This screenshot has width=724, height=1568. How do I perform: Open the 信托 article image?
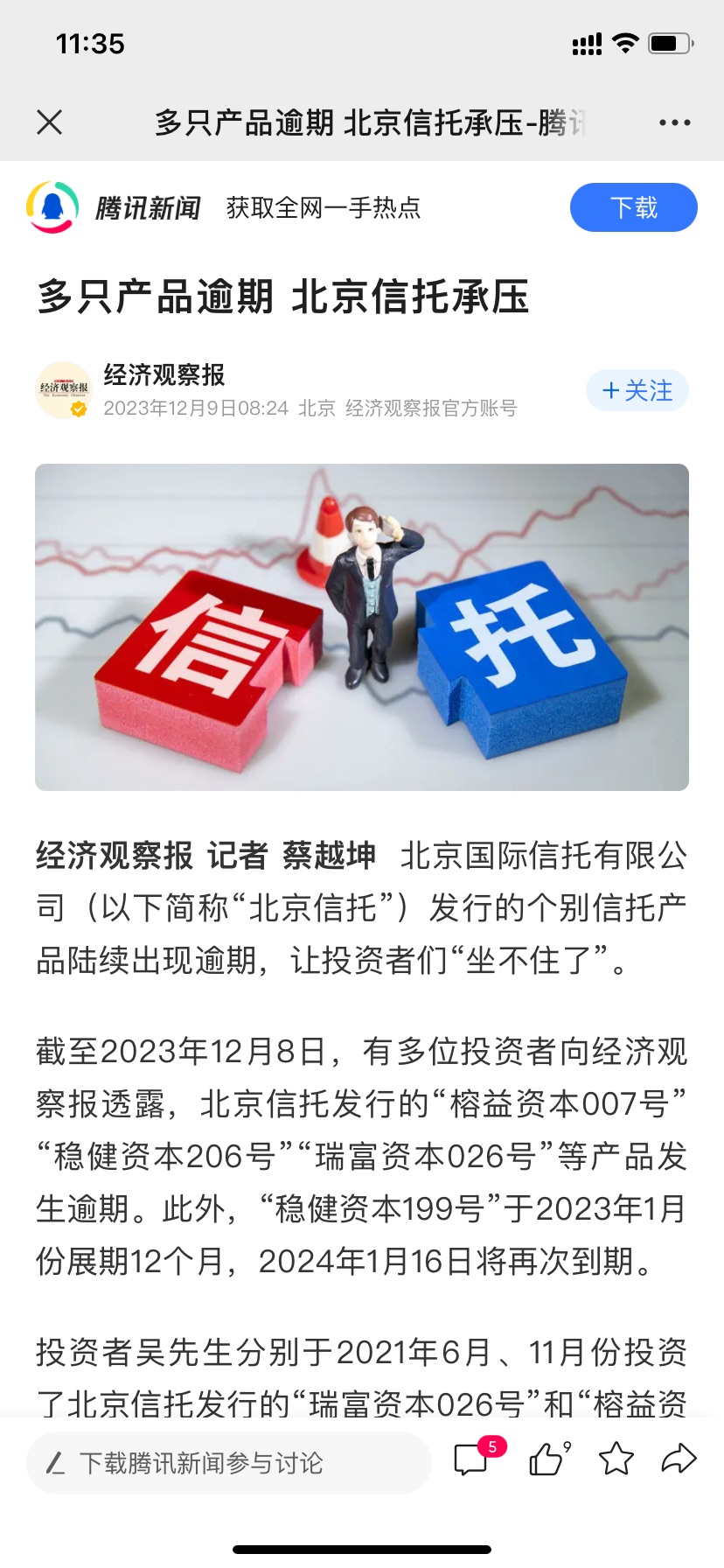tap(362, 627)
